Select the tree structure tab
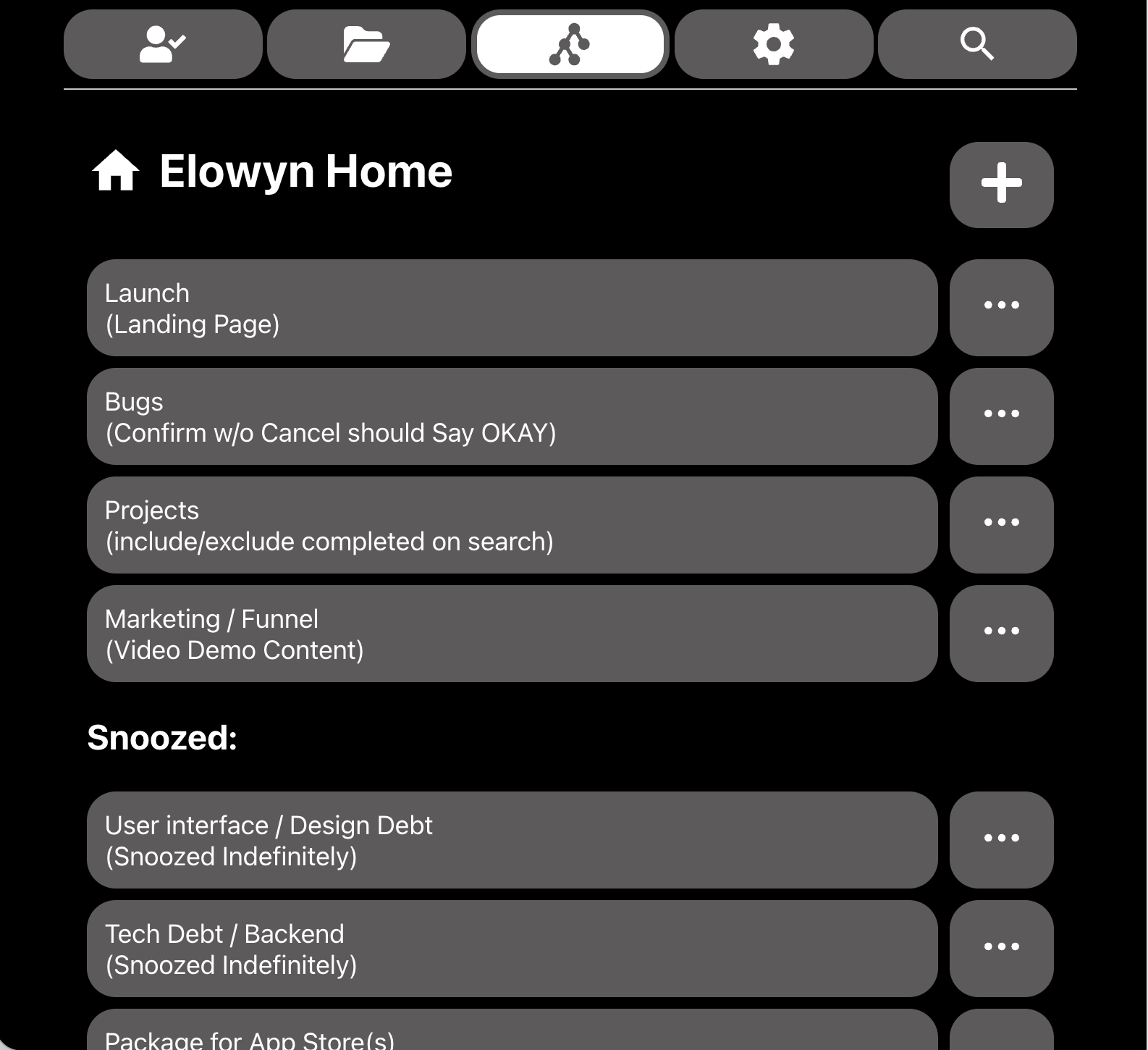 point(570,44)
